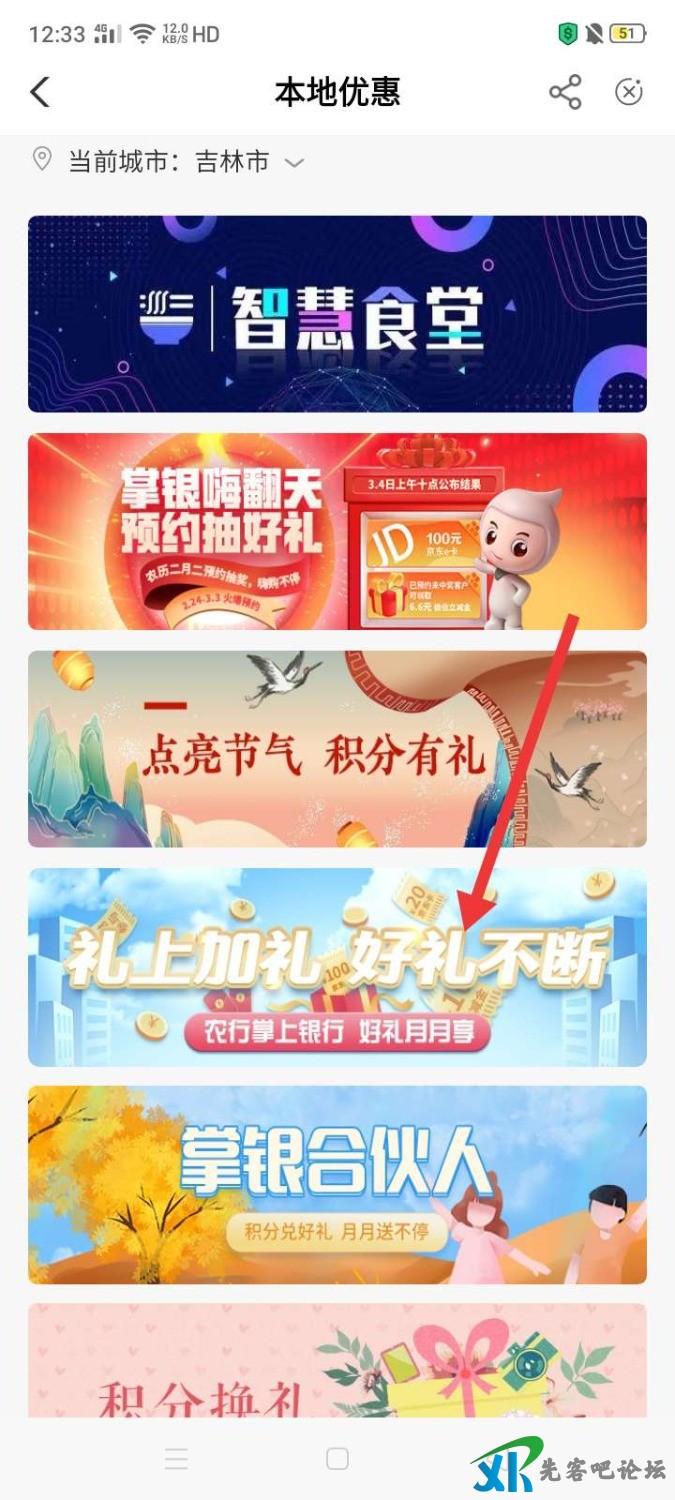
Task: Open 掌银嗨翻天 预约抽好礼 banner
Action: [x=337, y=531]
